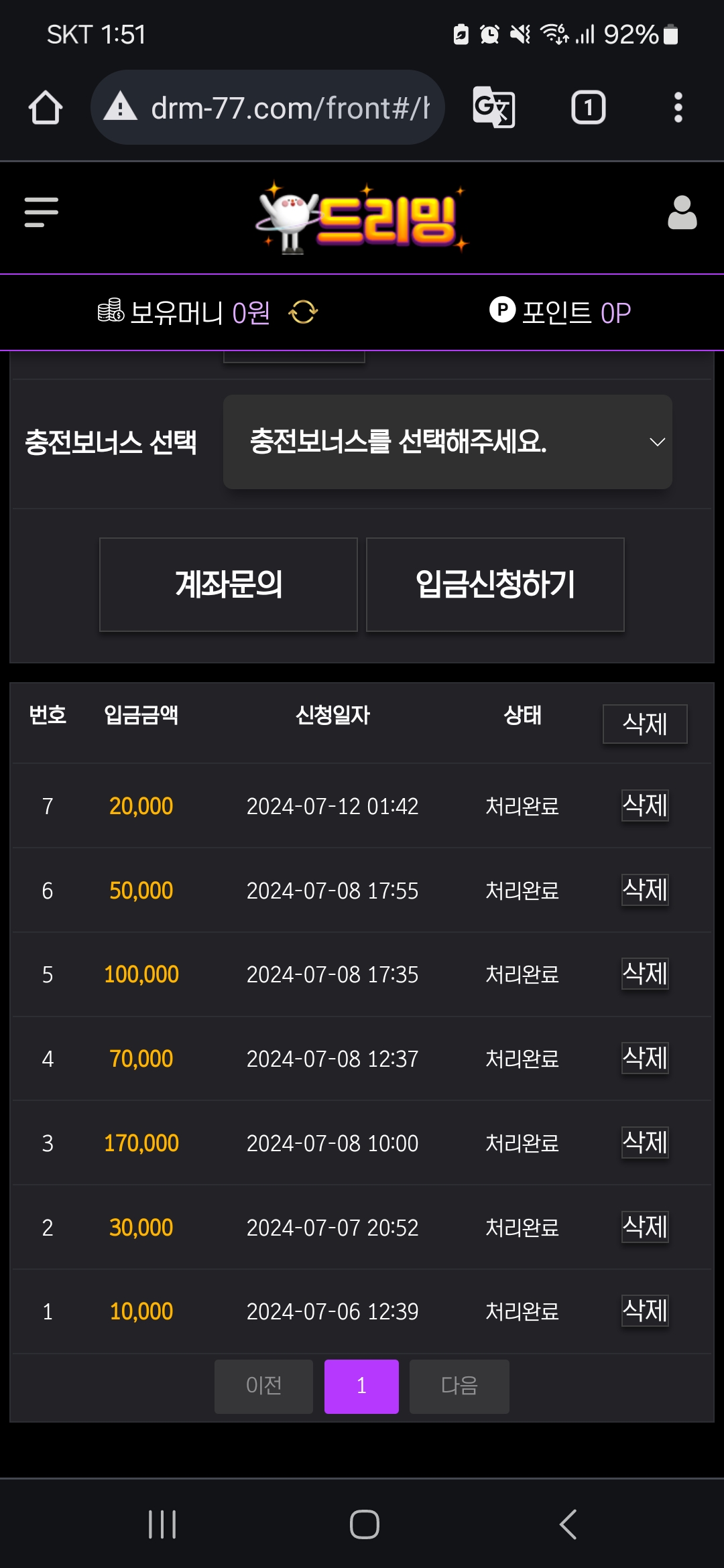
Task: Open the hamburger side menu
Action: pos(42,212)
